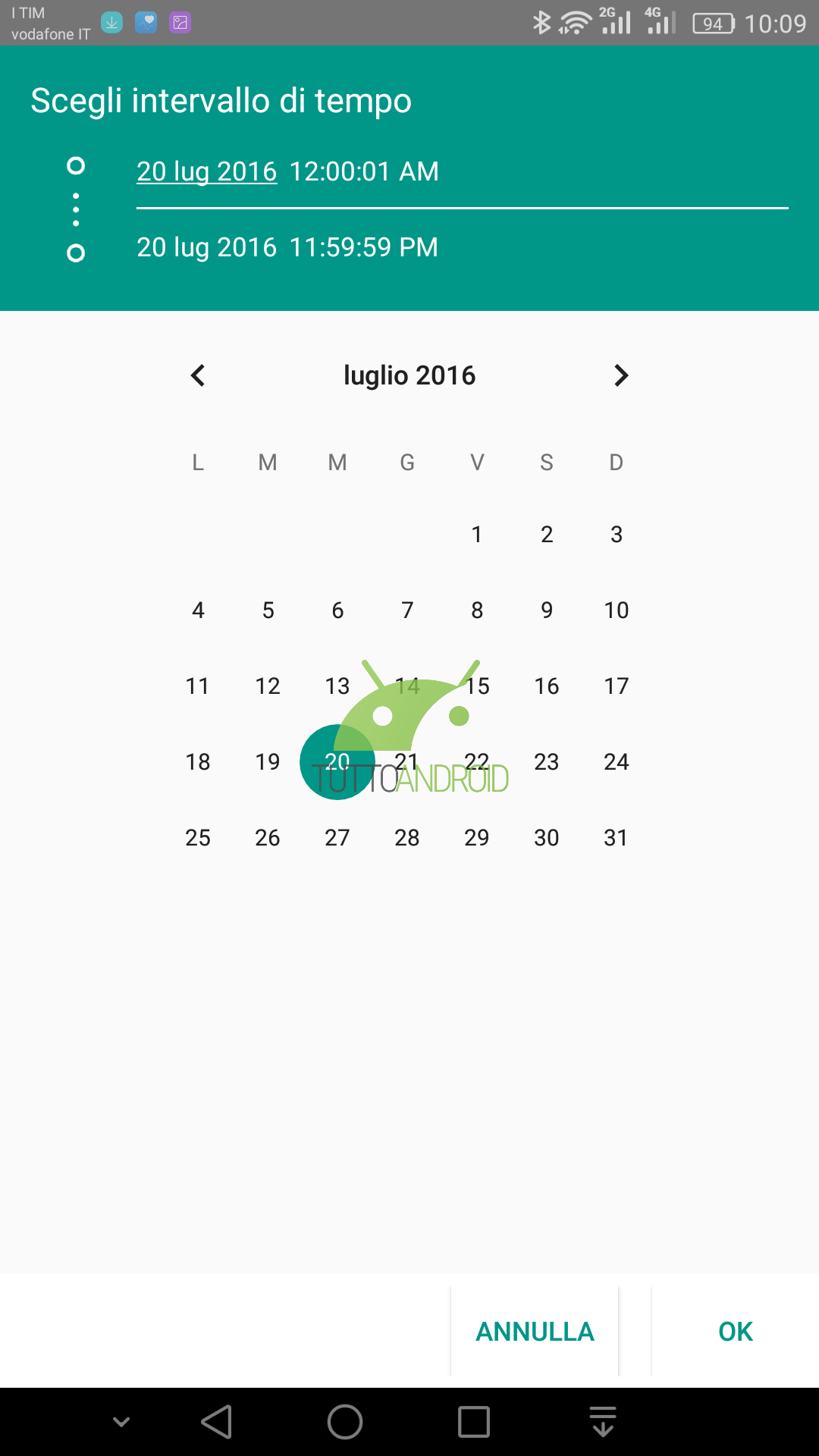
Task: Edit the start time 12:00:01 AM
Action: 364,171
